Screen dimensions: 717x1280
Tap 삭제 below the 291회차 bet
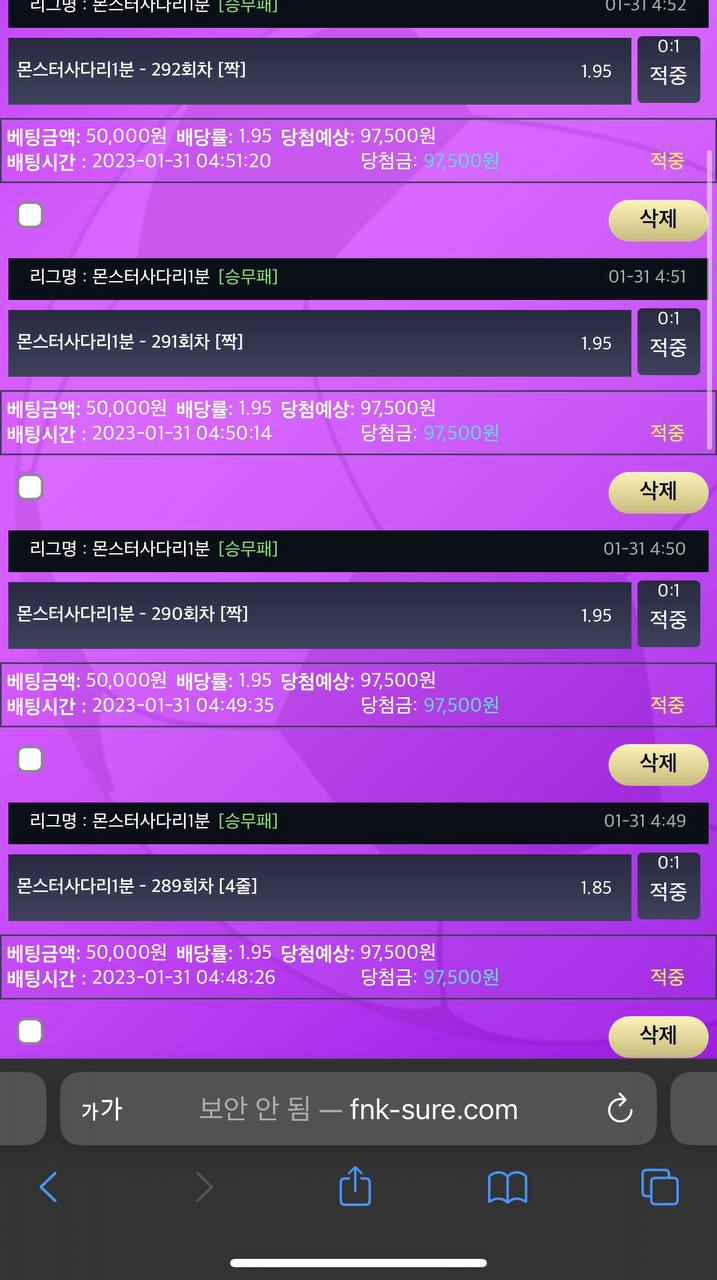click(x=658, y=491)
